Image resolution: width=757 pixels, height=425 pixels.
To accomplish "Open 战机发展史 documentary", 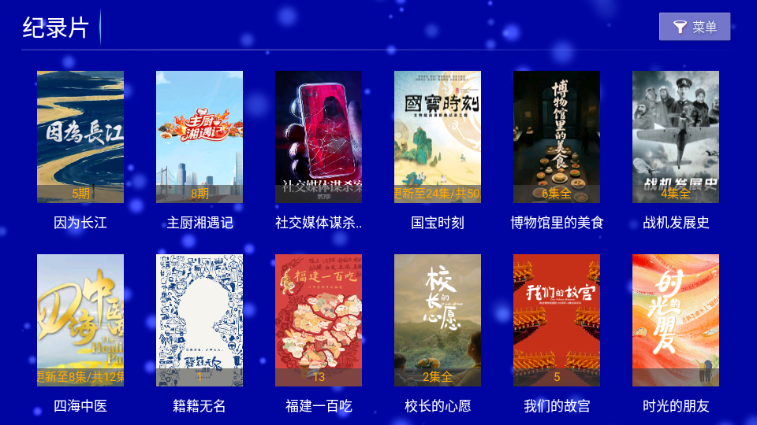I will pos(675,136).
